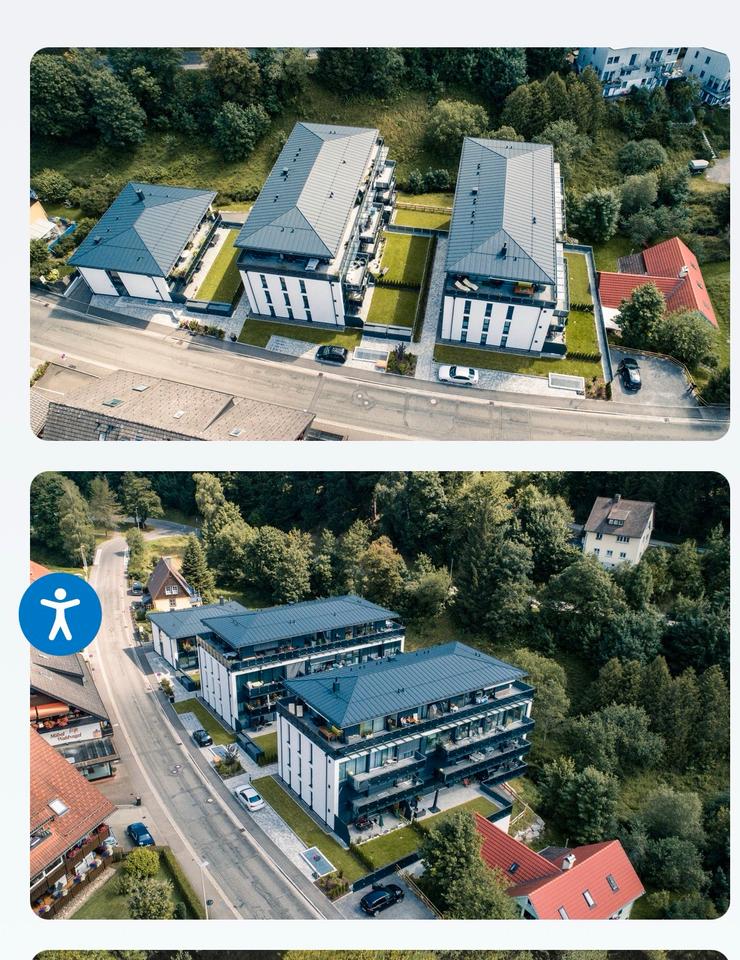Open the top aerial photo of three buildings
The height and width of the screenshot is (960, 740).
pos(380,243)
